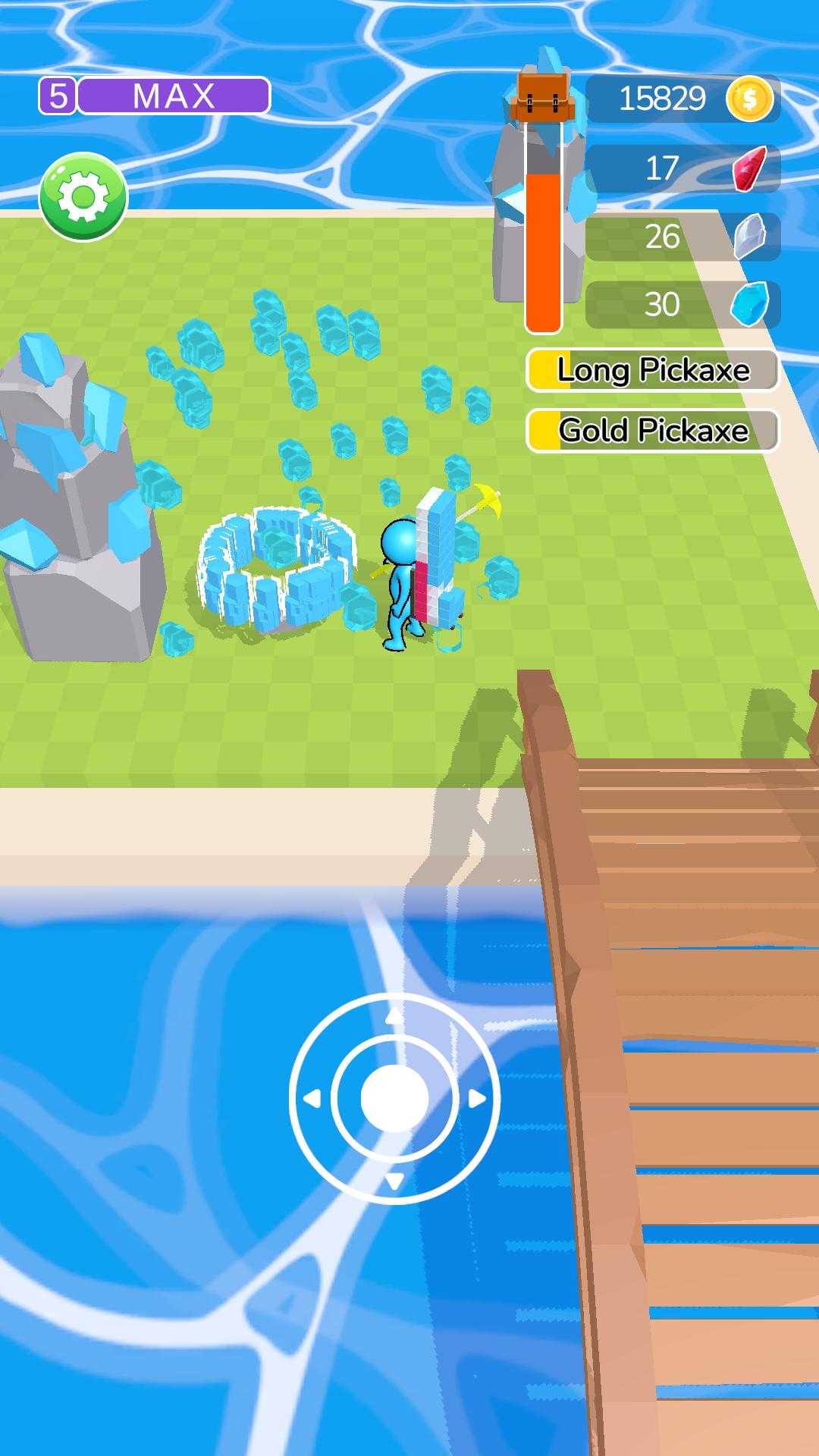Image resolution: width=819 pixels, height=1456 pixels.
Task: Tap the joystick's up arrow
Action: pos(394,1017)
